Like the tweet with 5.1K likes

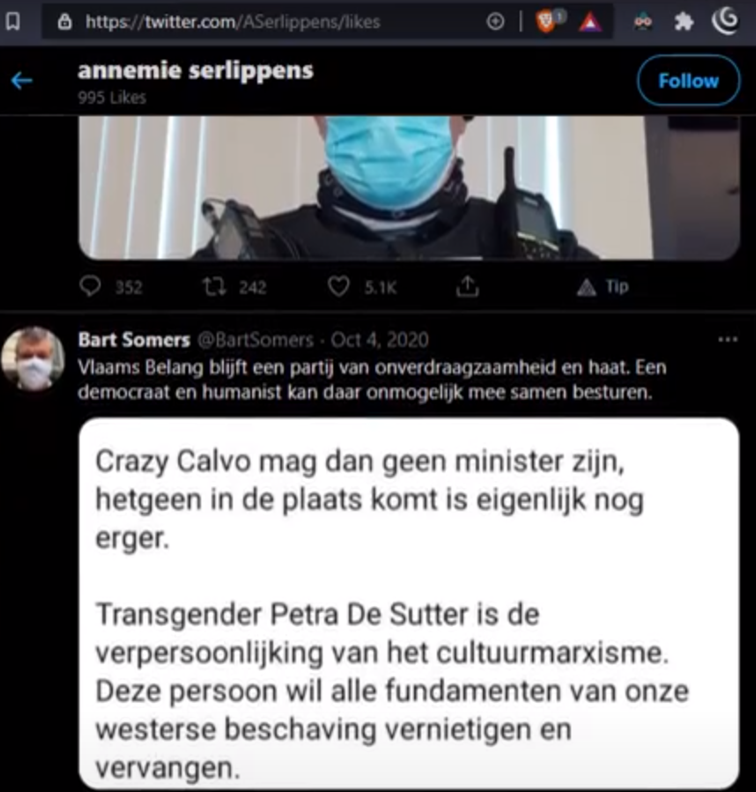click(x=339, y=287)
